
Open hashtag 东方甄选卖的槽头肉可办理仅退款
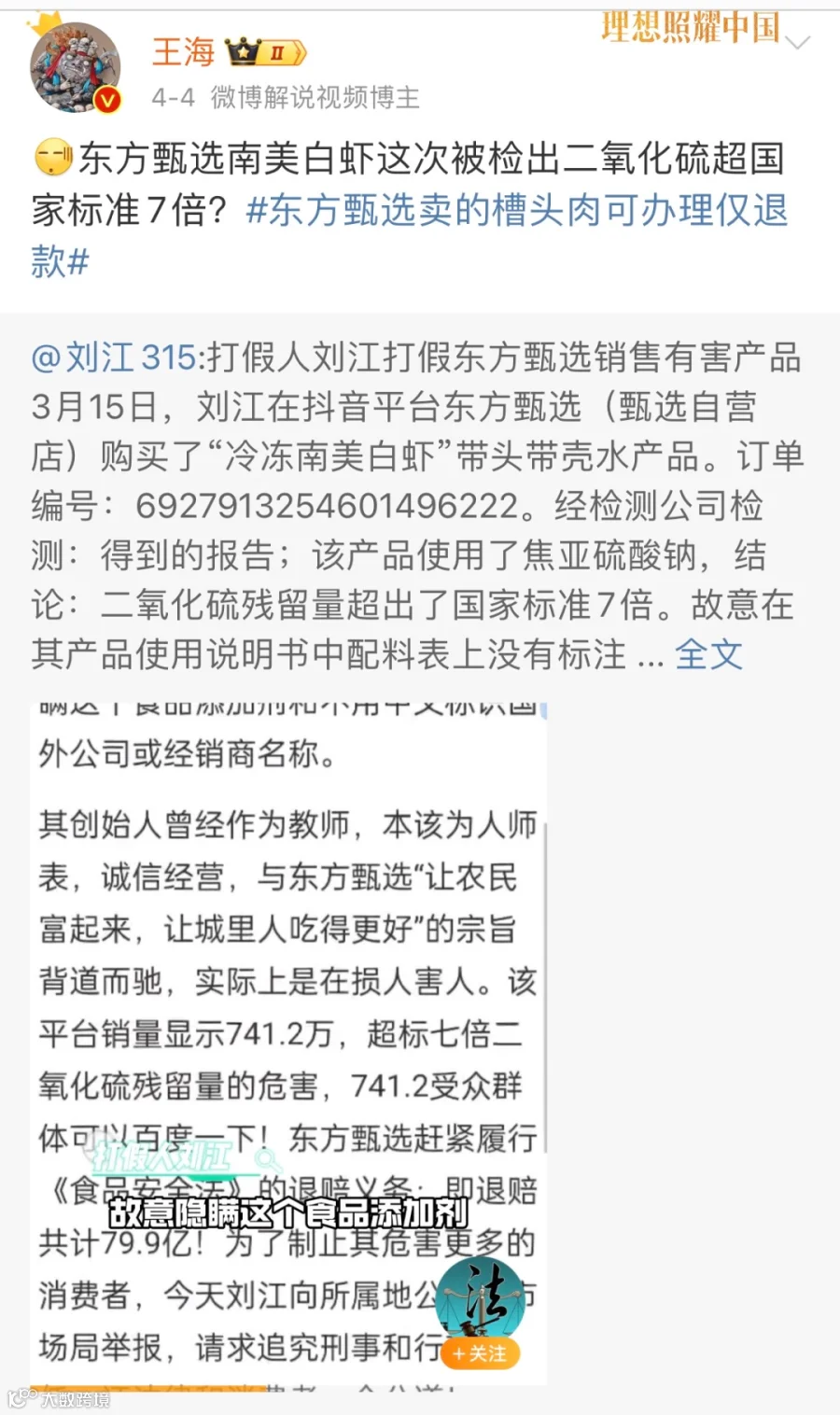point(410,235)
